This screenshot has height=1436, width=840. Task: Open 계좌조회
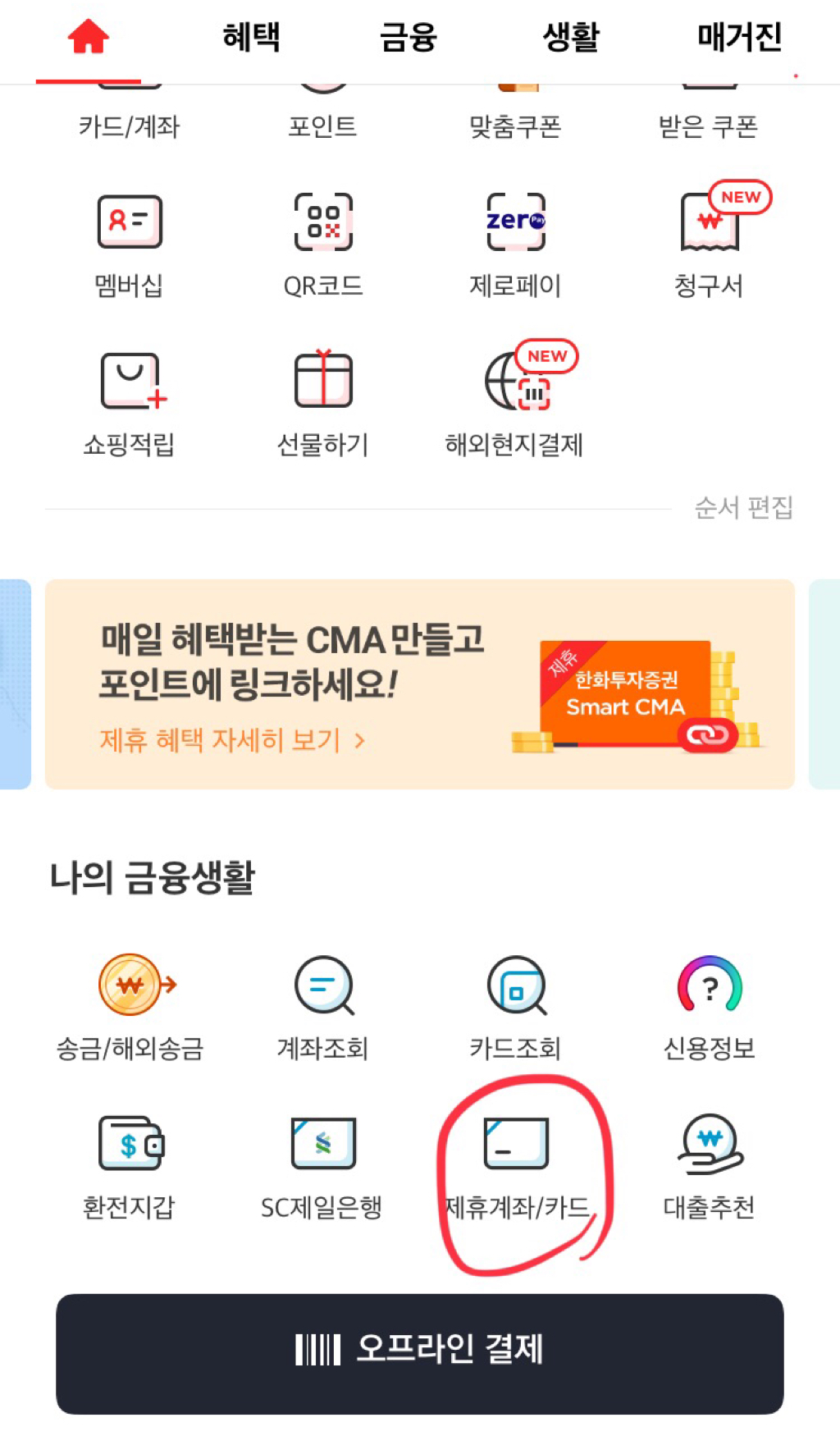coord(323,1006)
